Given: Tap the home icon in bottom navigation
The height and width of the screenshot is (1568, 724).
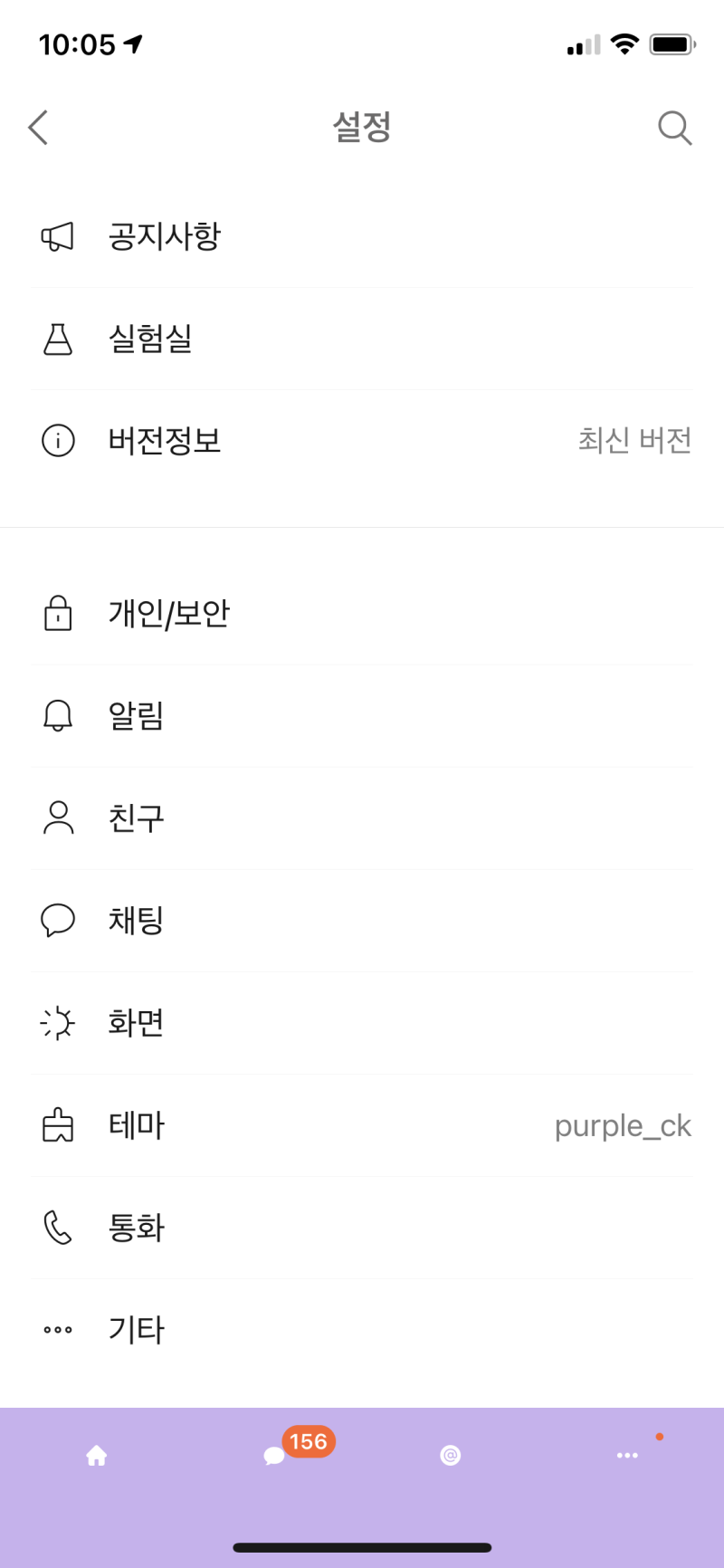Looking at the screenshot, I should tap(97, 1455).
